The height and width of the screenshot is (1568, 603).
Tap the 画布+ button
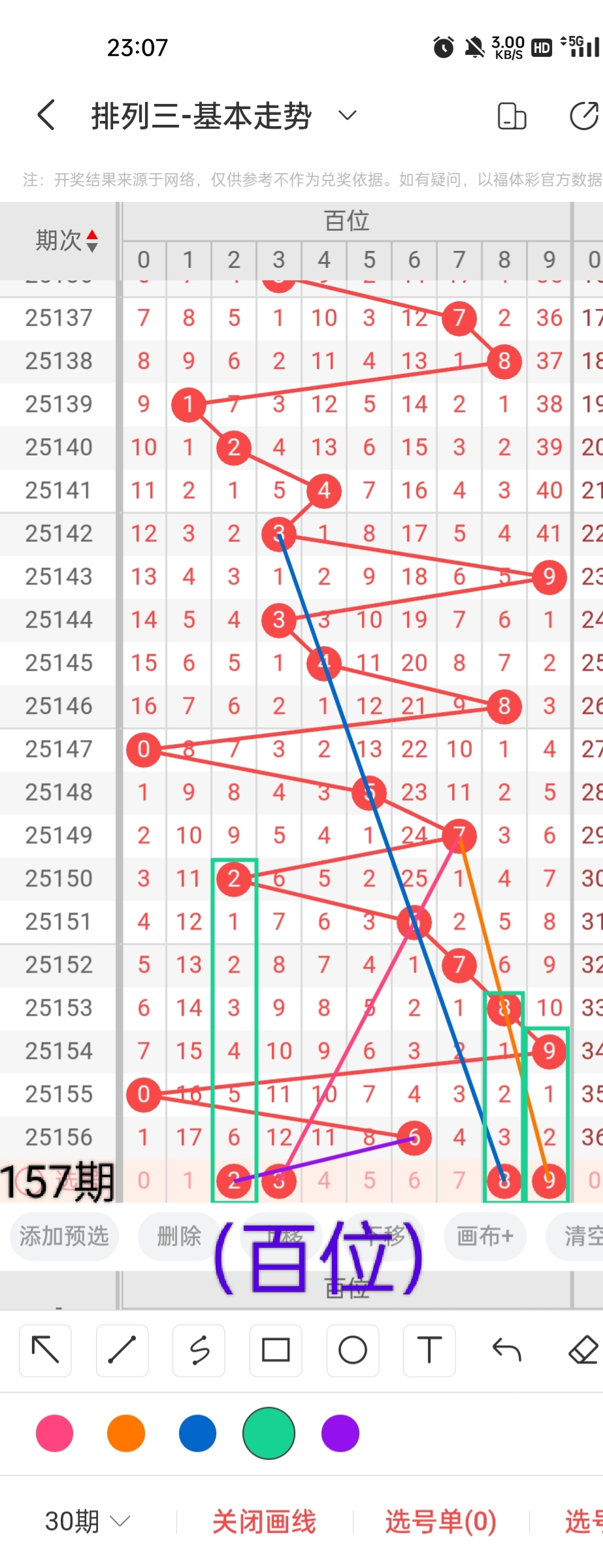[x=485, y=1235]
